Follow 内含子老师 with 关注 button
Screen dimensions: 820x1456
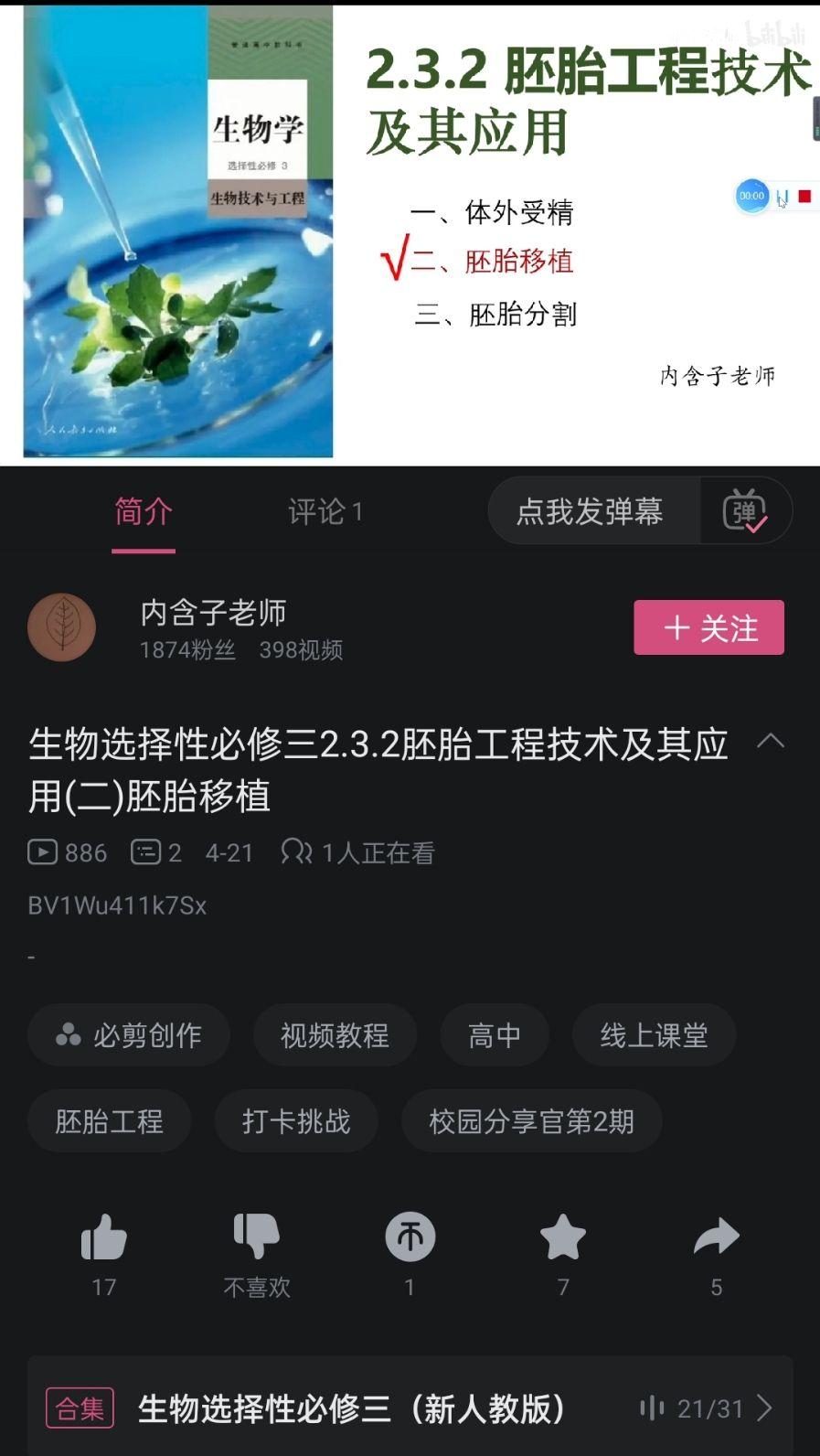point(708,627)
